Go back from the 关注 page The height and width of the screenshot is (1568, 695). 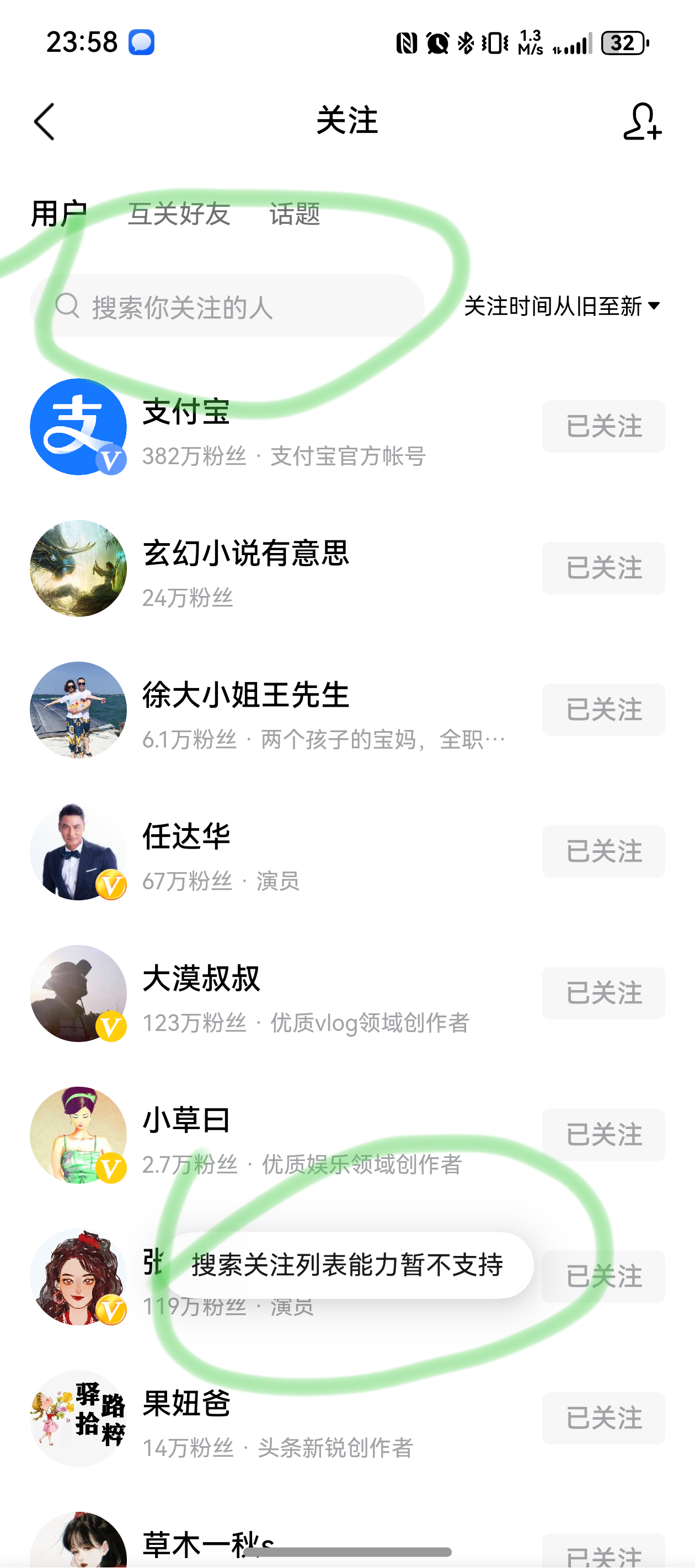point(45,121)
